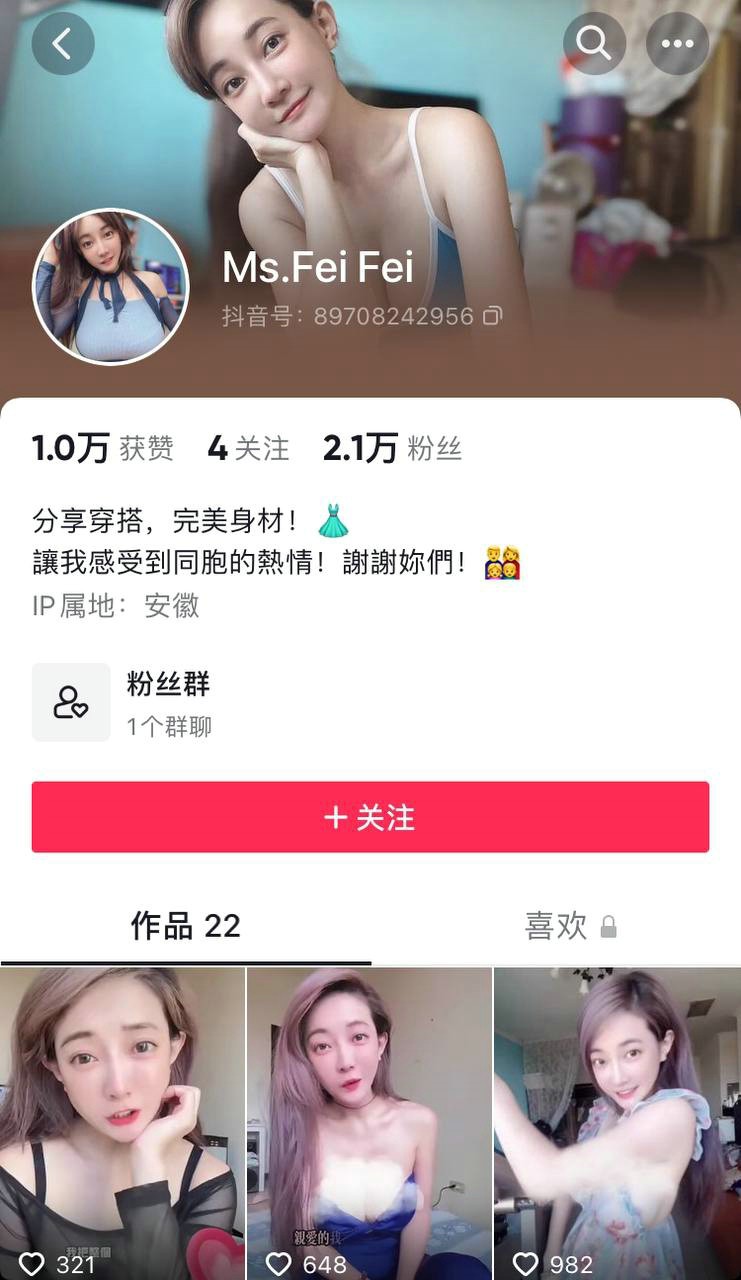Open the video with 321 likes
The height and width of the screenshot is (1280, 741).
click(x=122, y=1120)
